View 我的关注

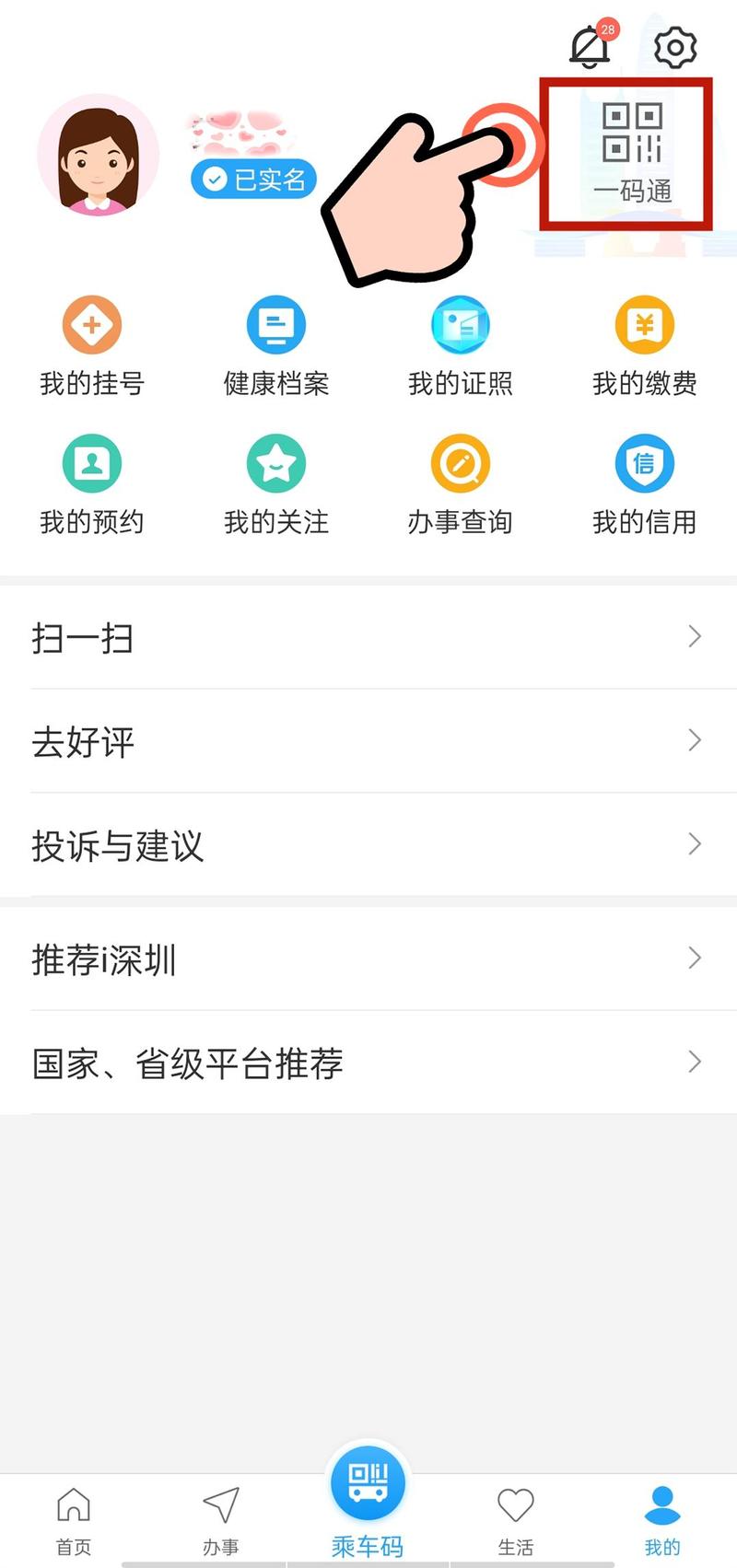(276, 484)
